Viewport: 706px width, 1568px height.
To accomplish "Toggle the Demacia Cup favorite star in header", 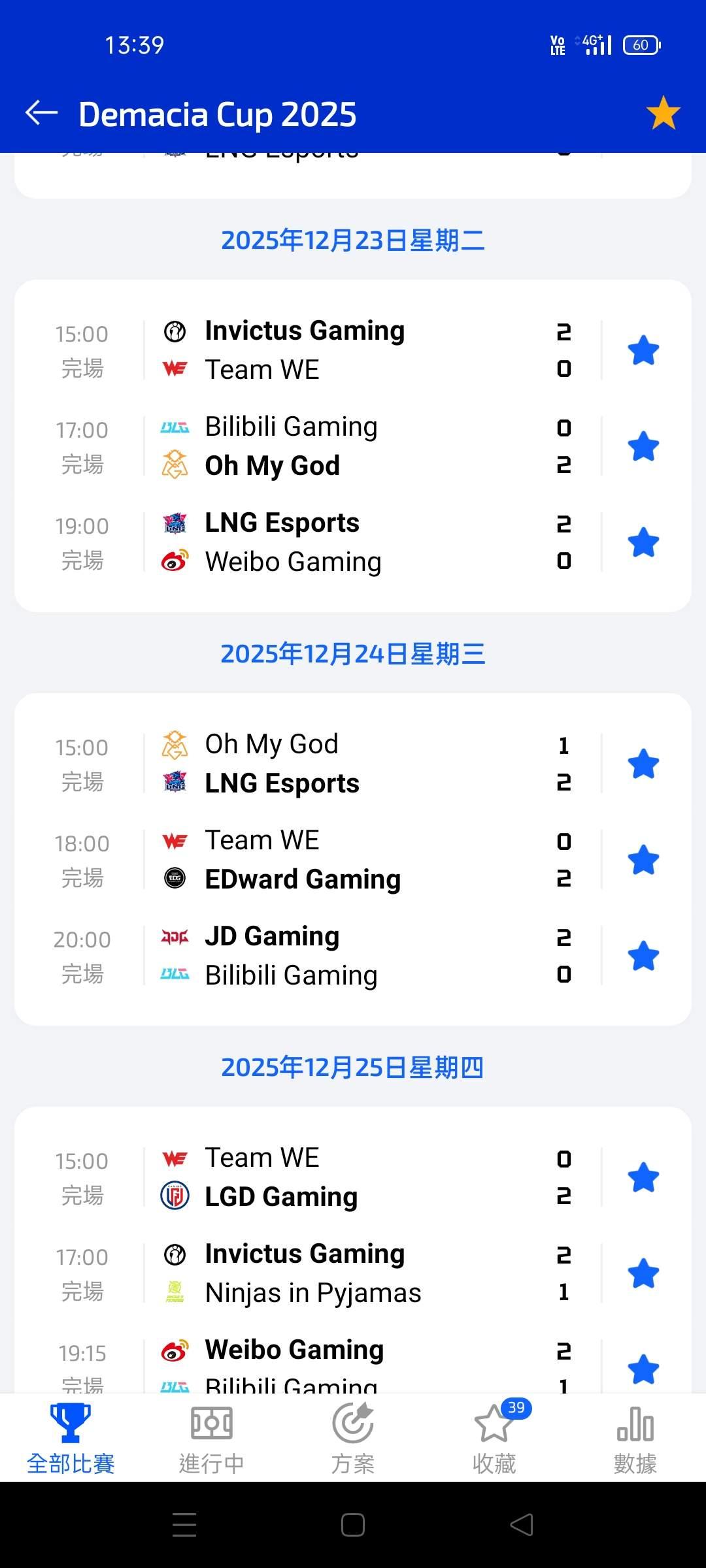I will 663,113.
